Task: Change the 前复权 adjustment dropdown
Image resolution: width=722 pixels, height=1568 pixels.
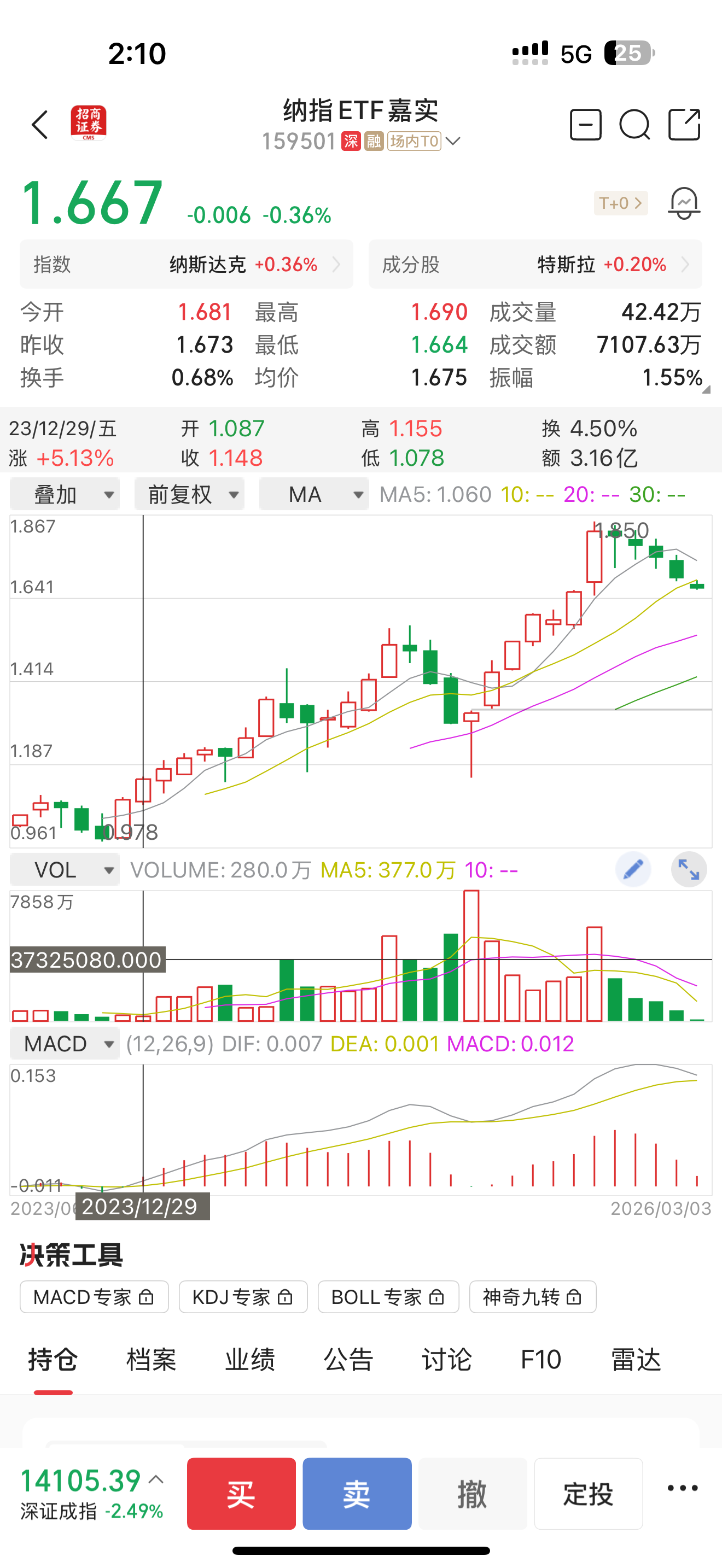Action: (x=189, y=494)
